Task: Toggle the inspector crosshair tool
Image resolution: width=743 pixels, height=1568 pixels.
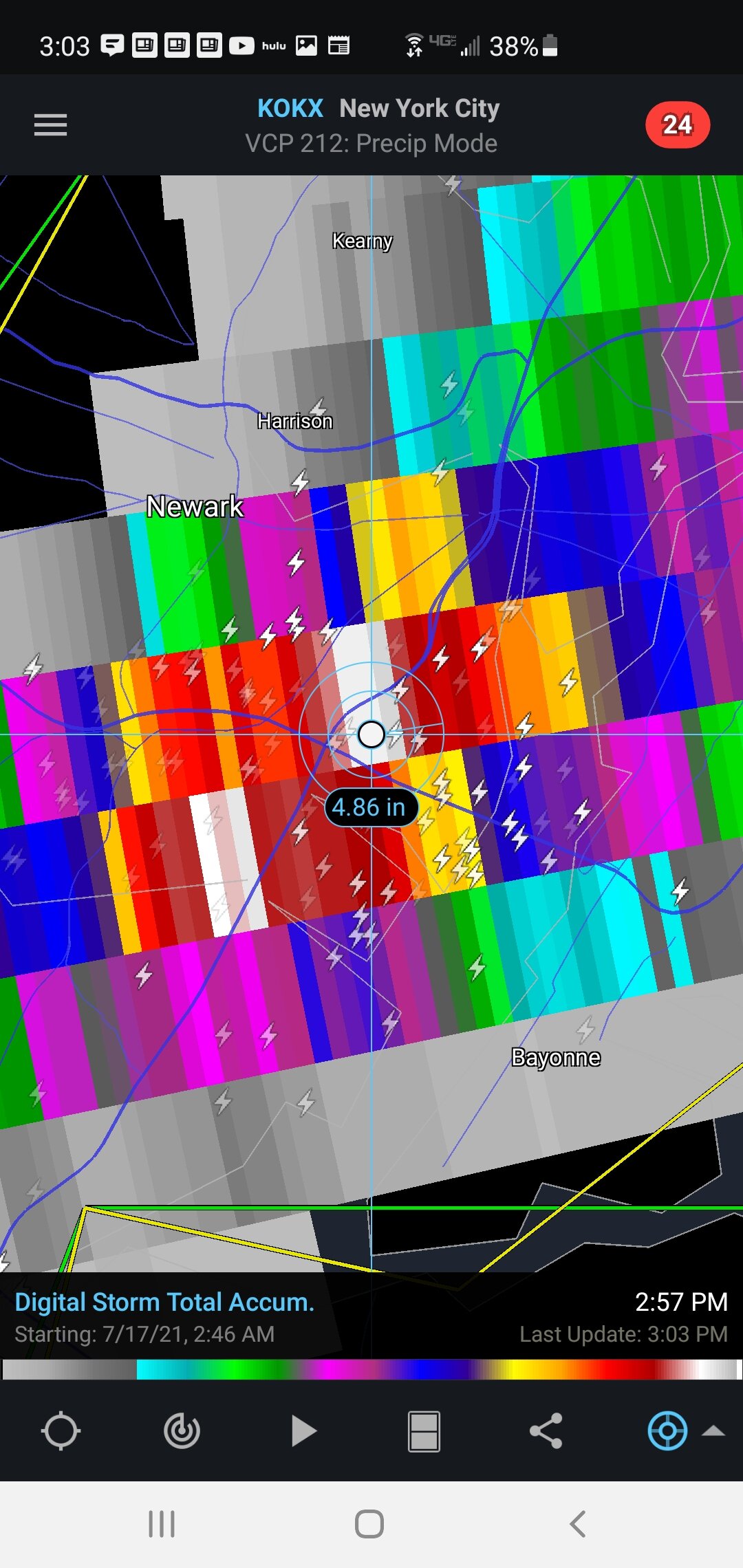Action: point(667,1431)
